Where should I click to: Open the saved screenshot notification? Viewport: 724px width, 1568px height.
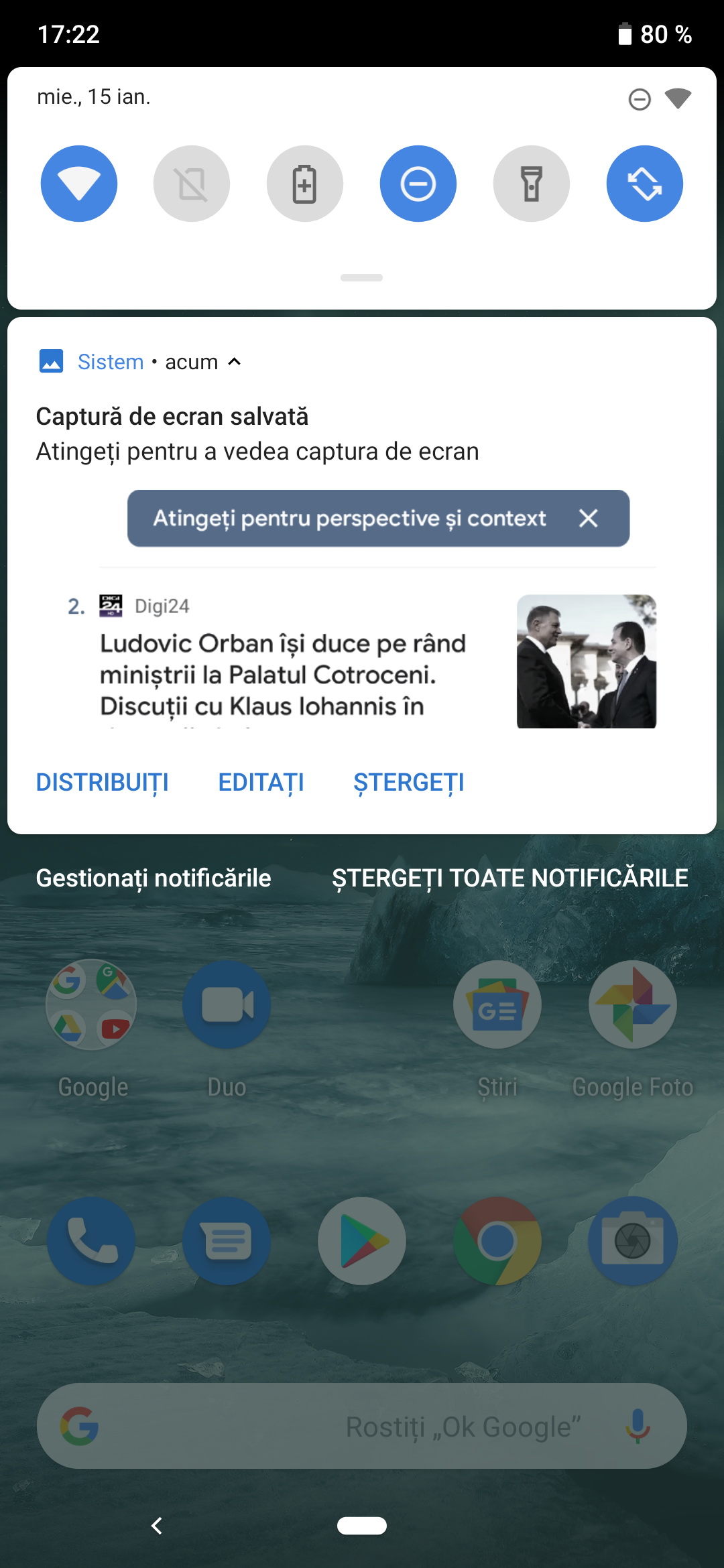(257, 434)
